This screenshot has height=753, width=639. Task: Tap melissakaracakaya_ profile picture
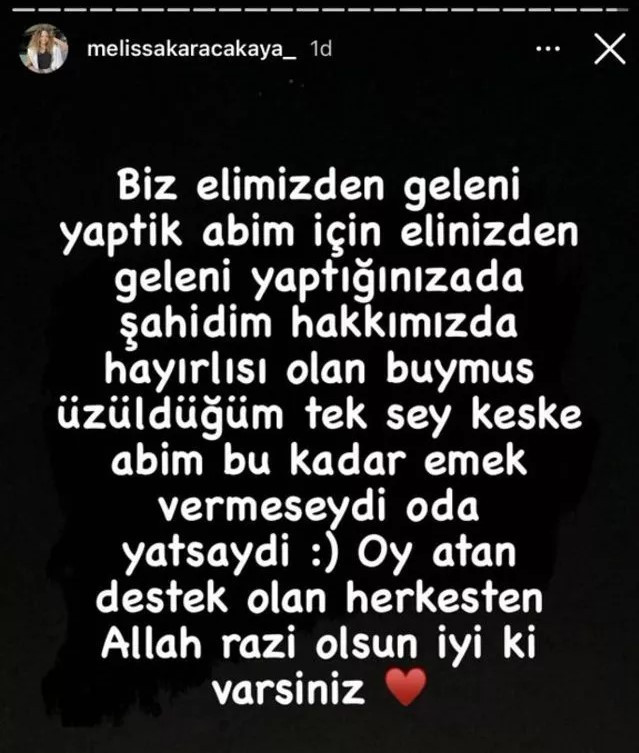[x=44, y=49]
